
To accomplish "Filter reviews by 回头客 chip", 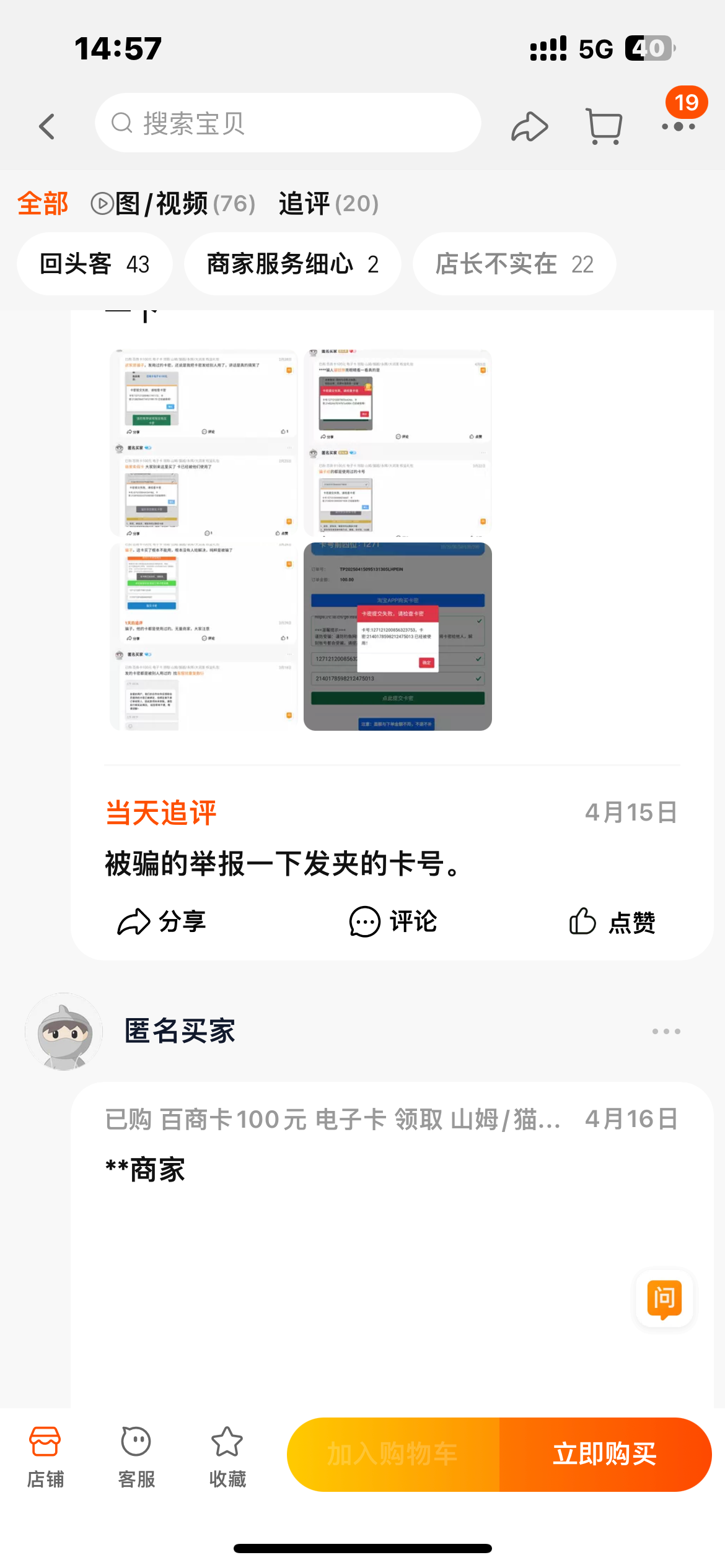I will click(94, 264).
